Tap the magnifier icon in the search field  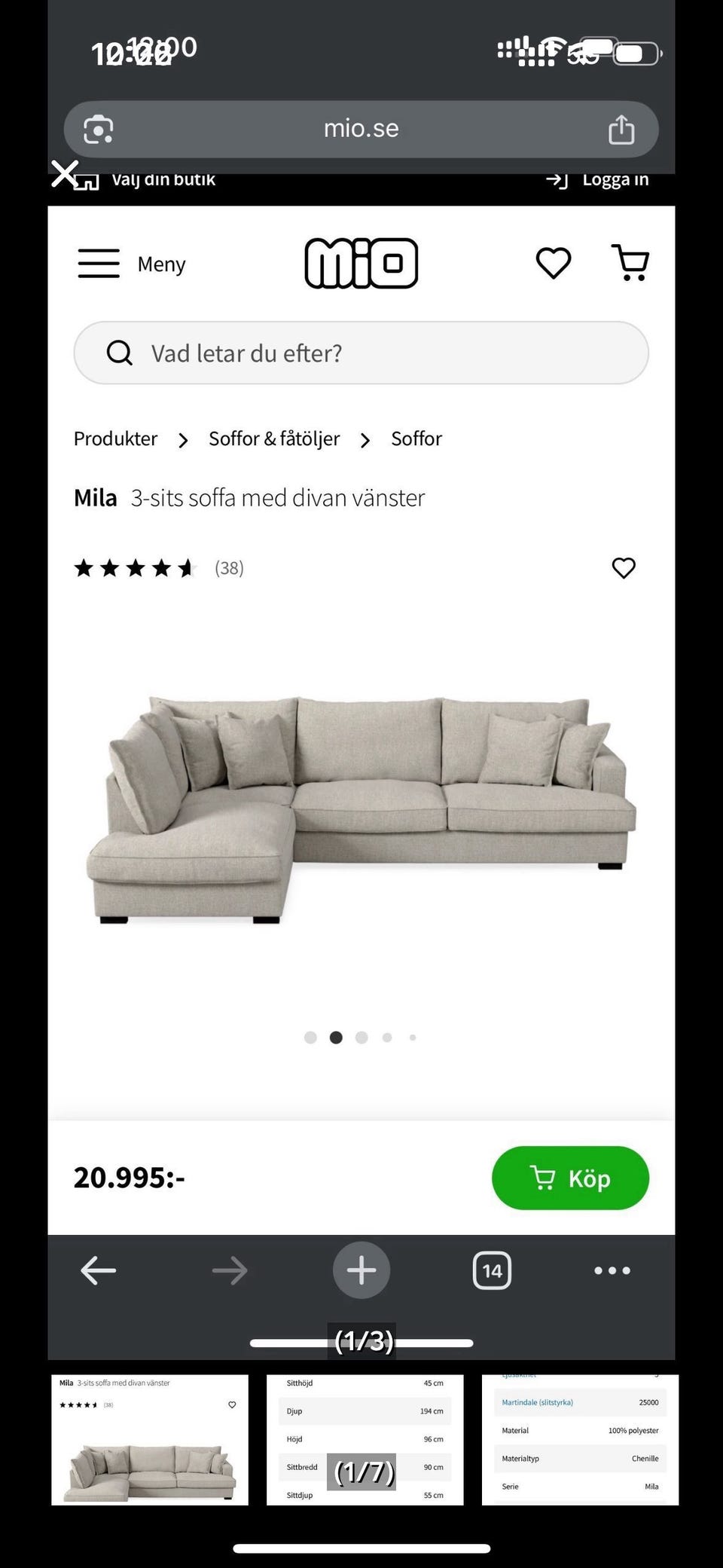pos(120,352)
